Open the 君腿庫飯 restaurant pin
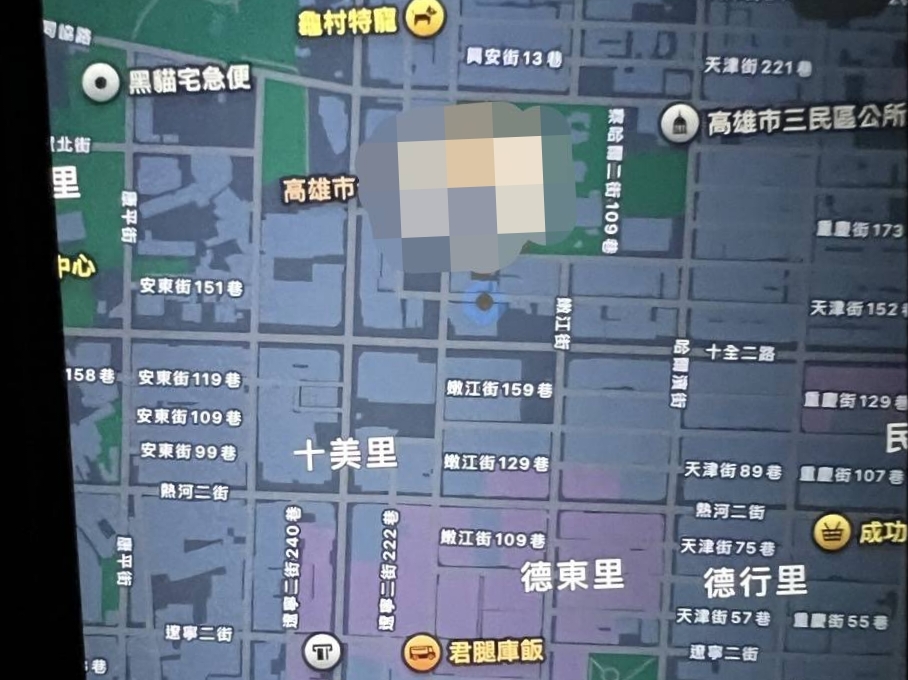 coord(421,654)
